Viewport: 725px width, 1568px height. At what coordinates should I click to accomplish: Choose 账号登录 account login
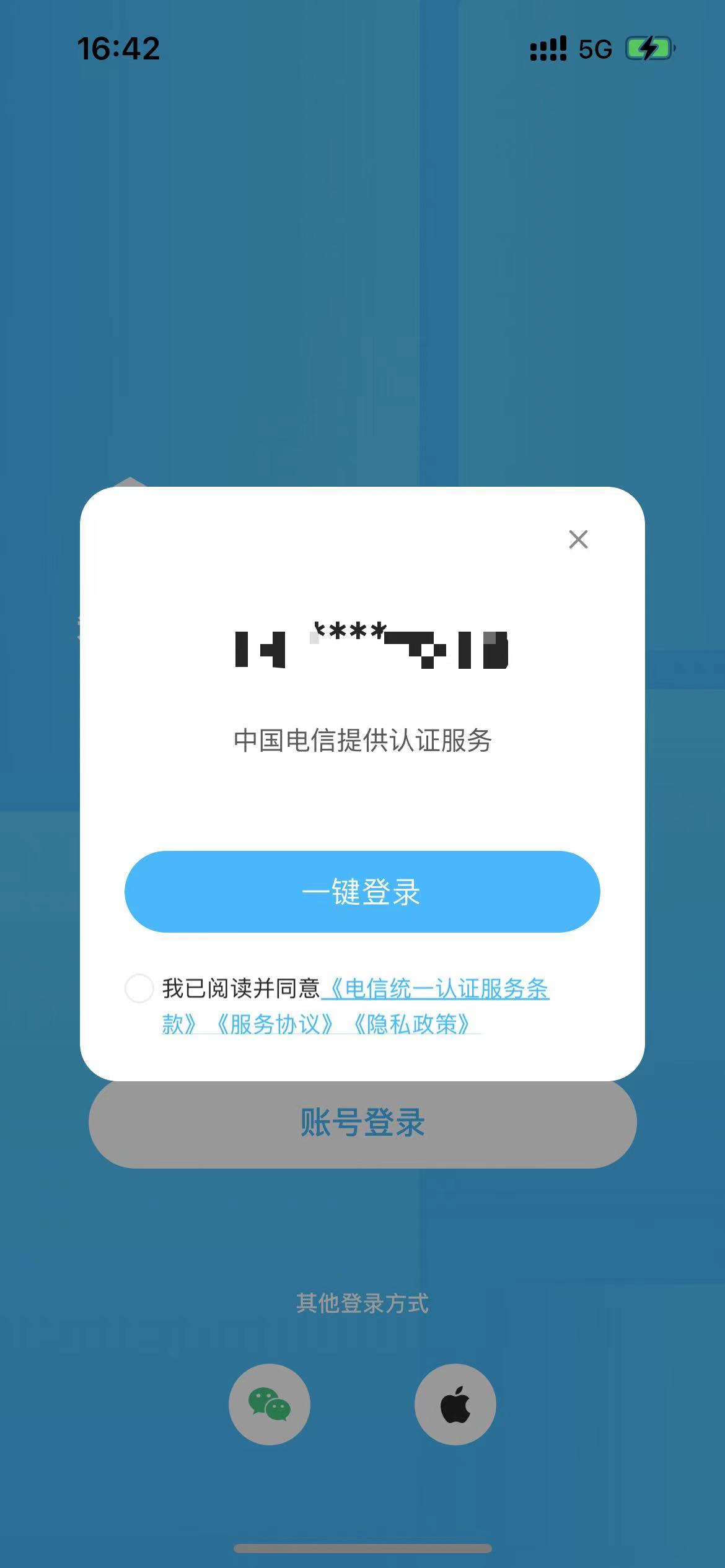click(x=362, y=1123)
